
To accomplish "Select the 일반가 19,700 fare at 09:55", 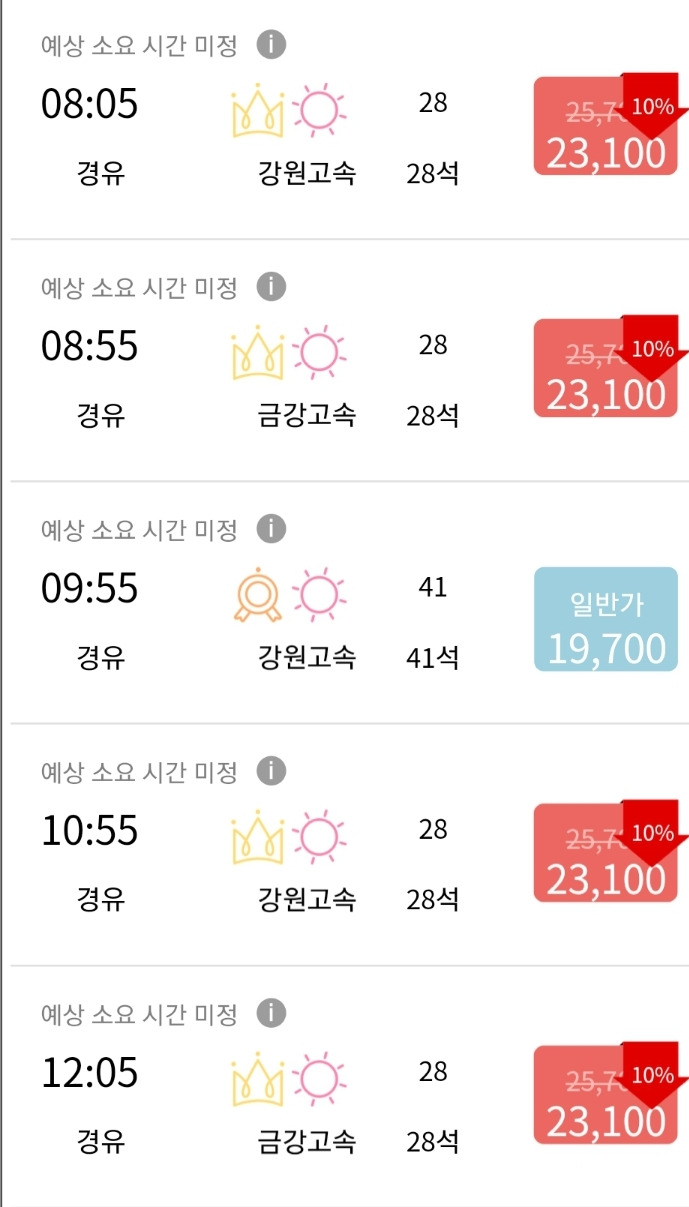I will pyautogui.click(x=606, y=618).
